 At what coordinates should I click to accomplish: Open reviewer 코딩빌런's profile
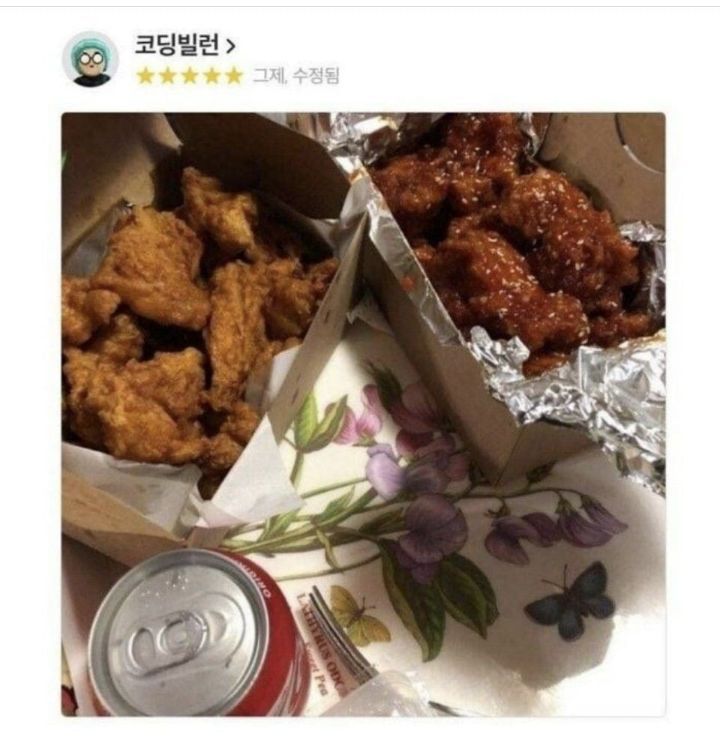(184, 45)
